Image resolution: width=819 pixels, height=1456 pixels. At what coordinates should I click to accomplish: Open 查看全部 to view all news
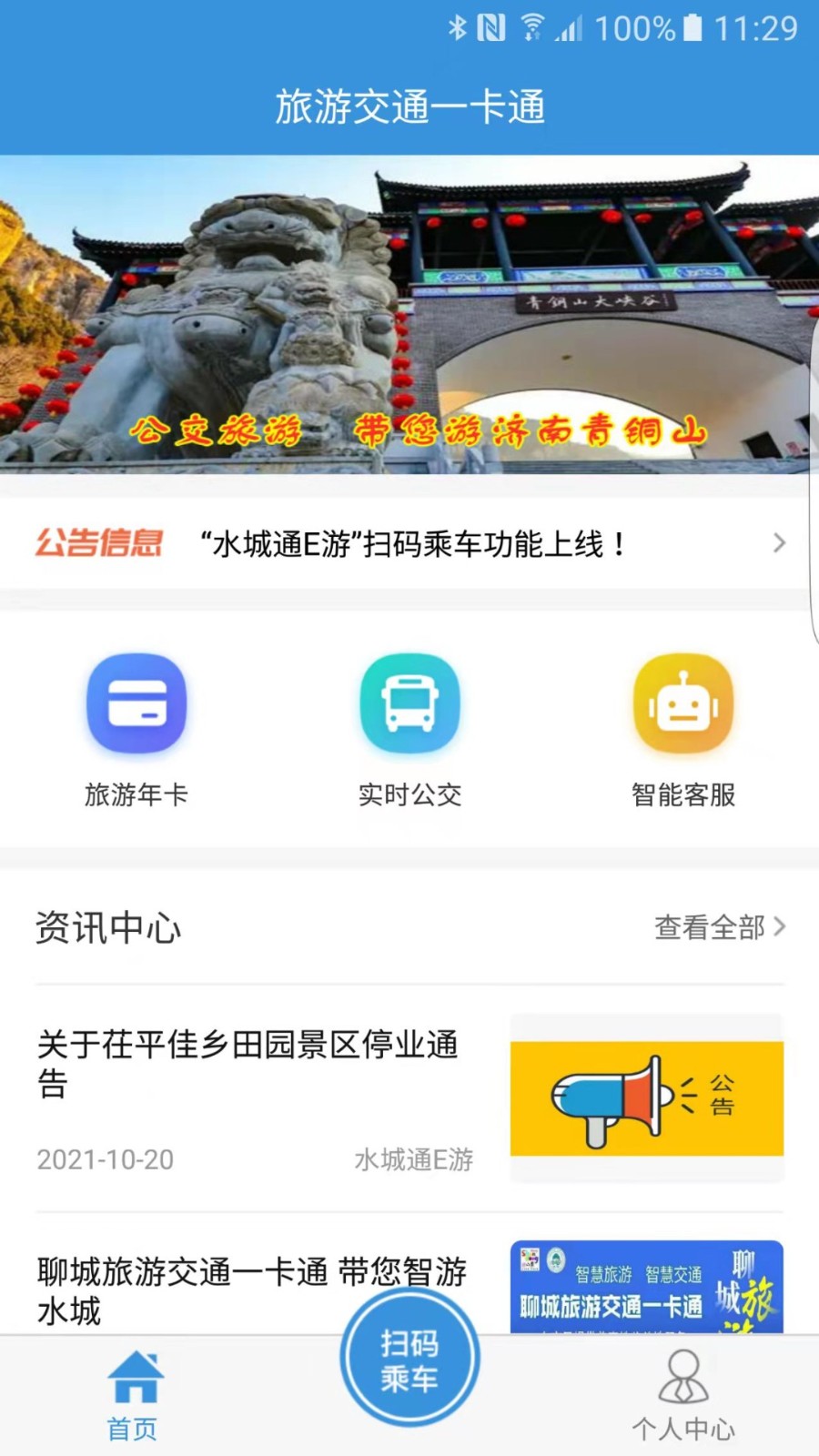tap(708, 928)
